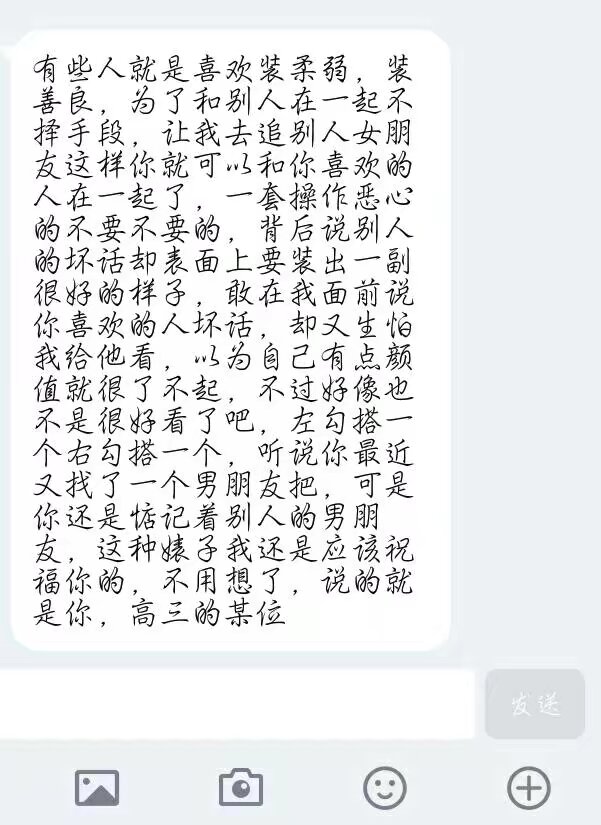The image size is (601, 825).
Task: Open the image gallery picker
Action: tap(97, 788)
